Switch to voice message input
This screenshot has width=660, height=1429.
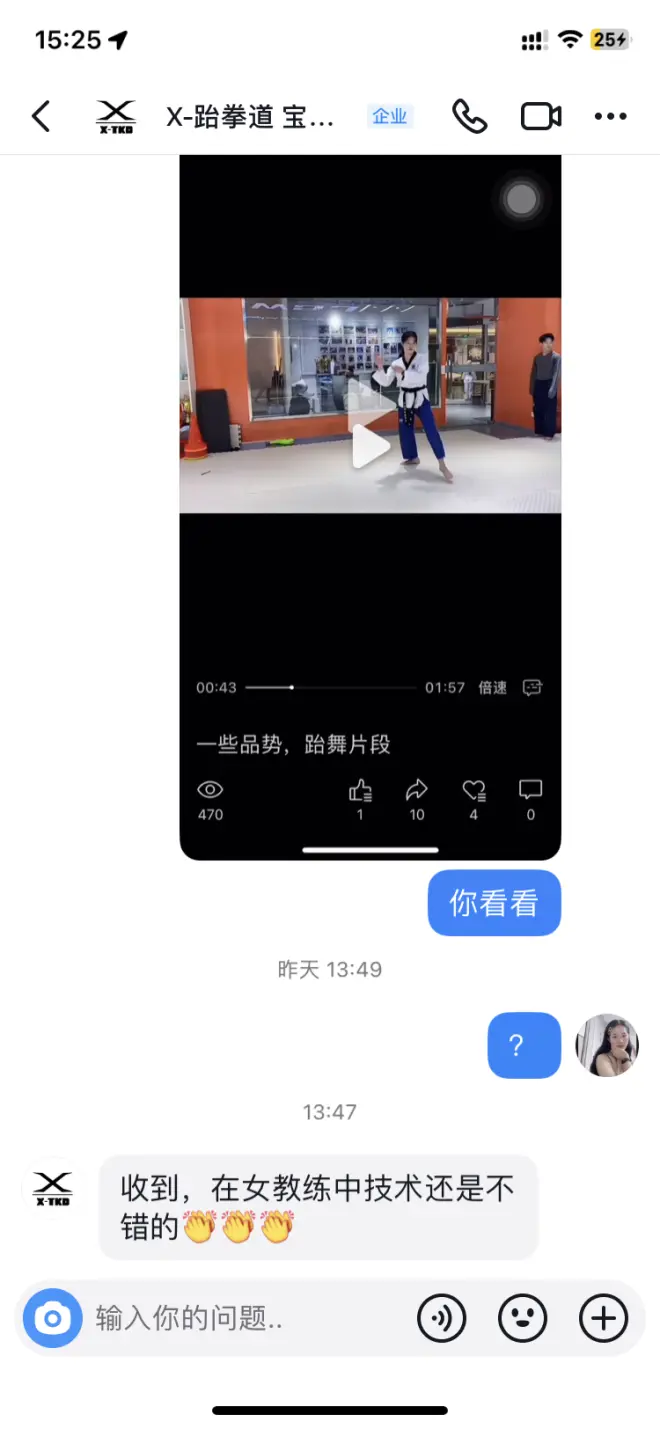point(441,1319)
